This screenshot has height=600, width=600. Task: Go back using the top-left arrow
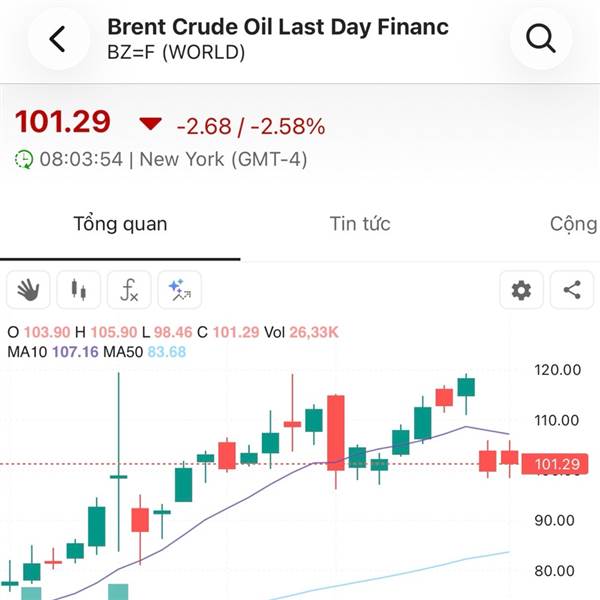pos(59,39)
